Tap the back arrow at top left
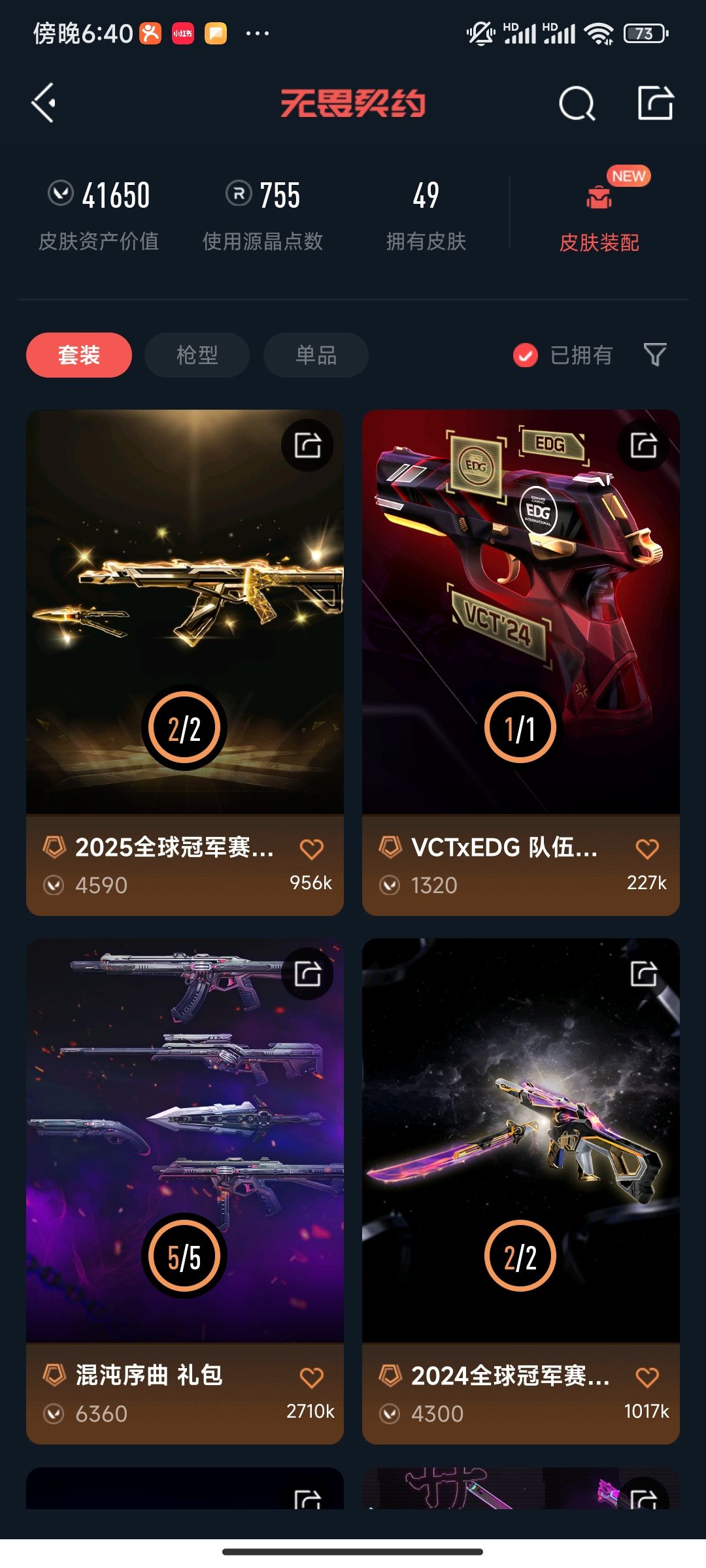706x1568 pixels. tap(44, 103)
